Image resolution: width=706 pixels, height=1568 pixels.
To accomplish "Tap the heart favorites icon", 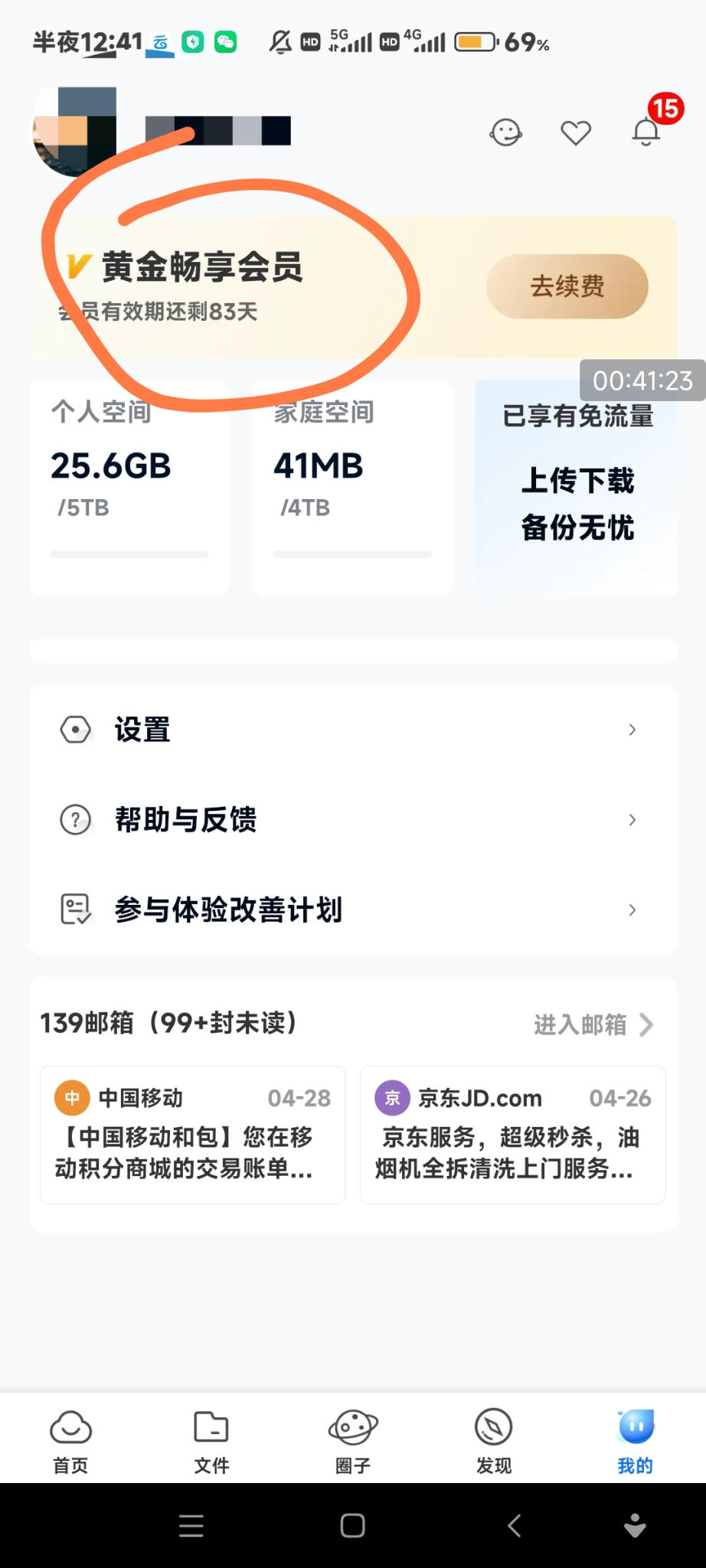I will point(576,132).
